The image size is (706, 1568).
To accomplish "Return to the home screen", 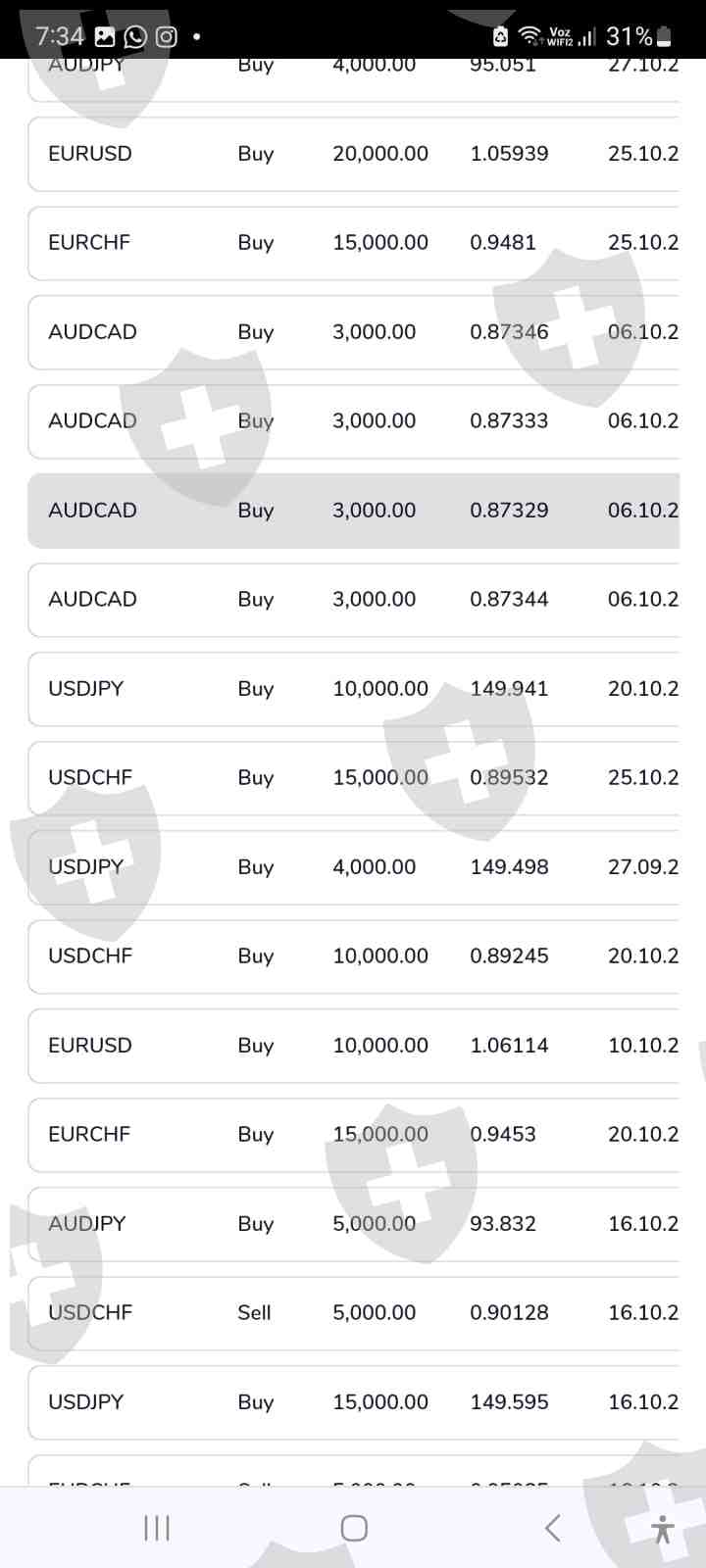I will click(354, 1528).
